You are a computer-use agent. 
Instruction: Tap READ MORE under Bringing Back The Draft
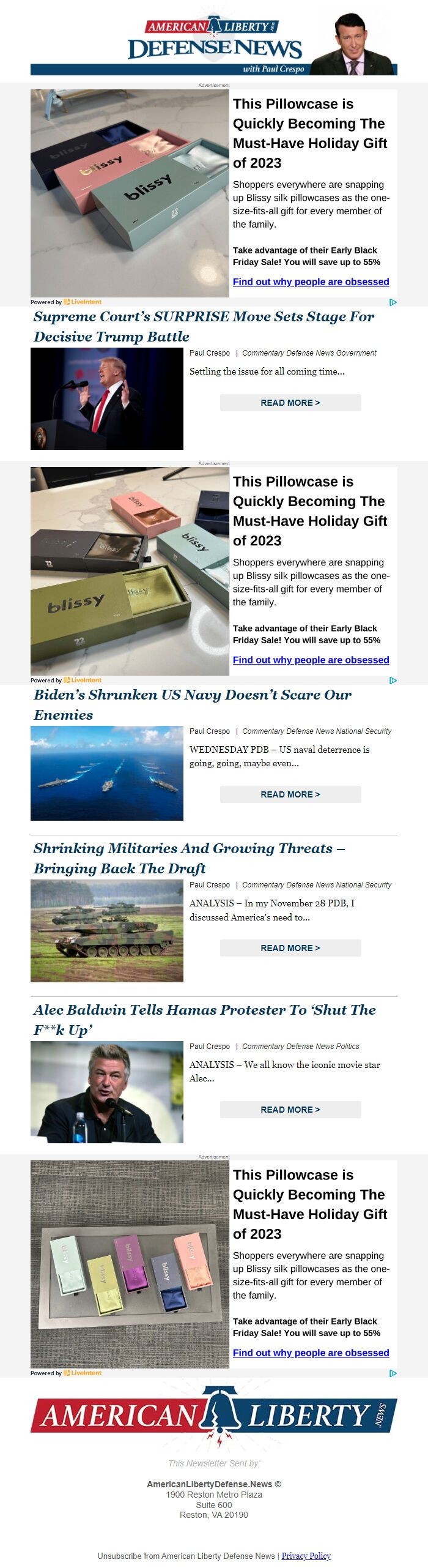tap(290, 947)
